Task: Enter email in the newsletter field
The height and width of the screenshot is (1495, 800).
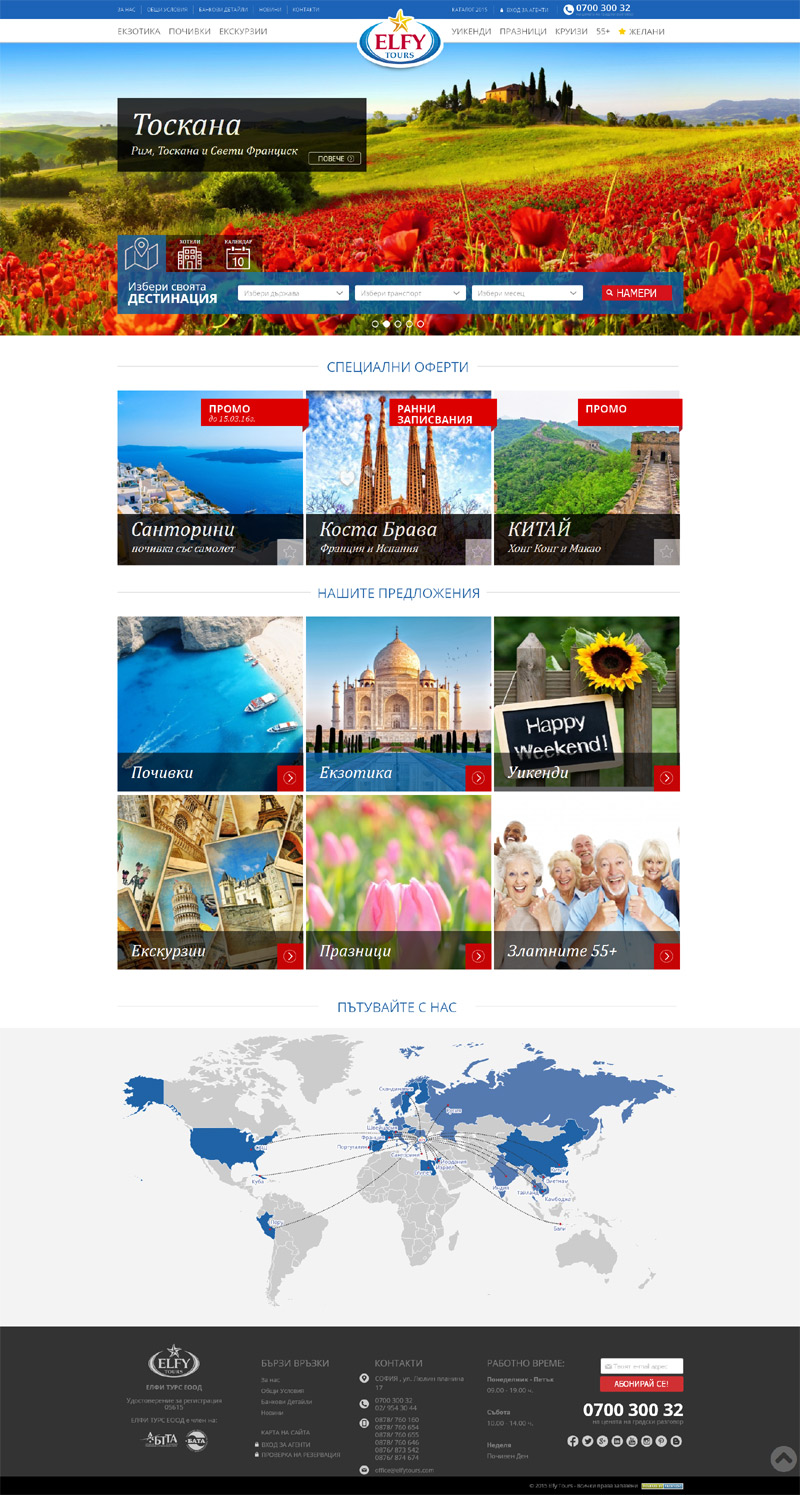Action: tap(641, 1366)
